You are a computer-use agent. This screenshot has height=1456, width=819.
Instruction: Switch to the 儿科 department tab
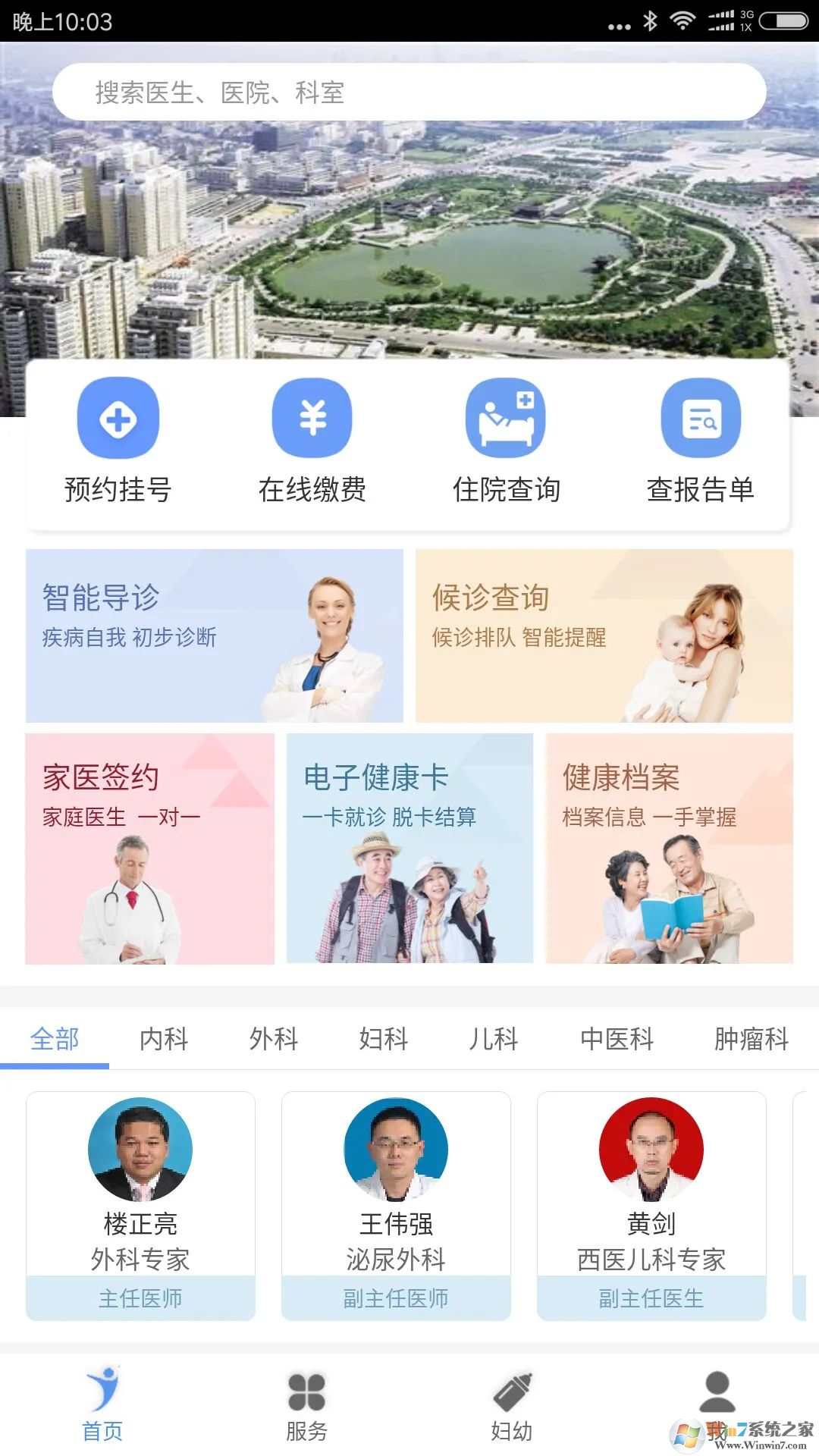(x=494, y=1039)
